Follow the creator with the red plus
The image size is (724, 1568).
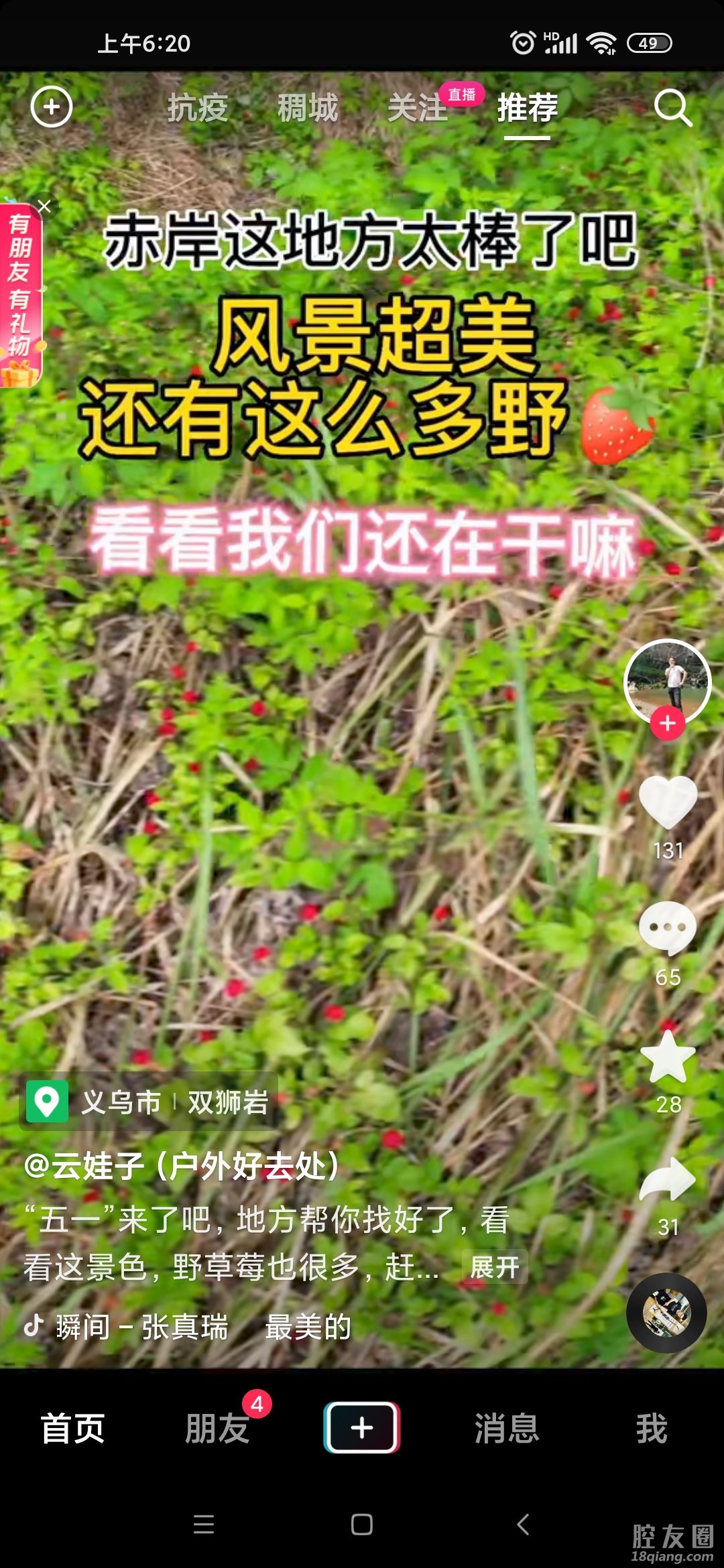coord(667,724)
